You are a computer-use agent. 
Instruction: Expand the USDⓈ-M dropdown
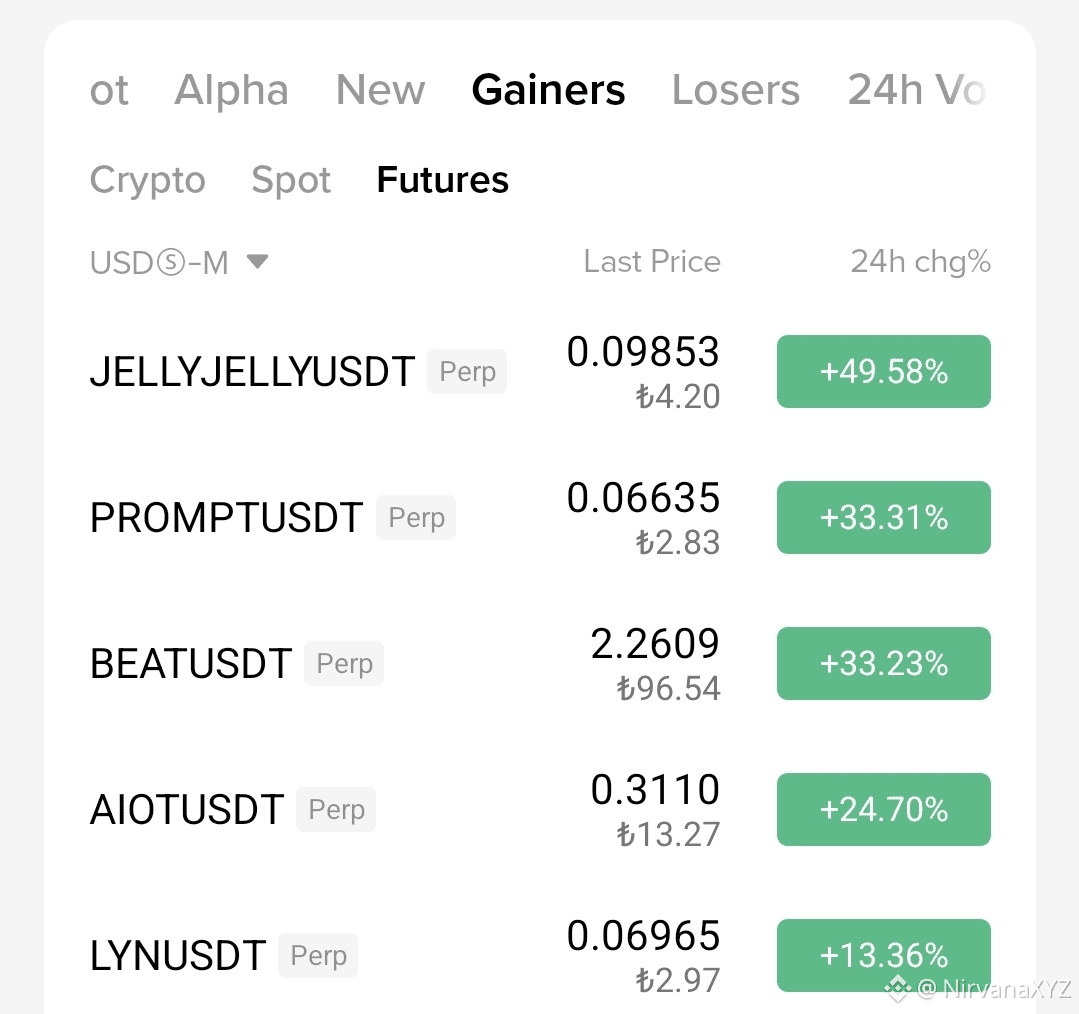pyautogui.click(x=179, y=263)
